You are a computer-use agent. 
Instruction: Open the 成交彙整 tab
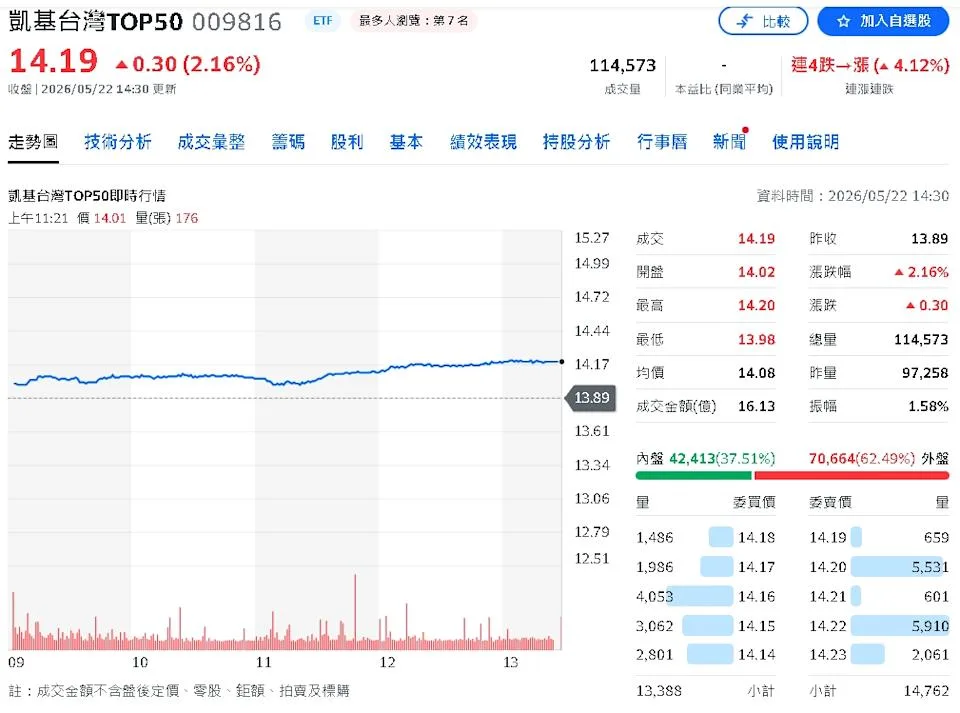[211, 142]
